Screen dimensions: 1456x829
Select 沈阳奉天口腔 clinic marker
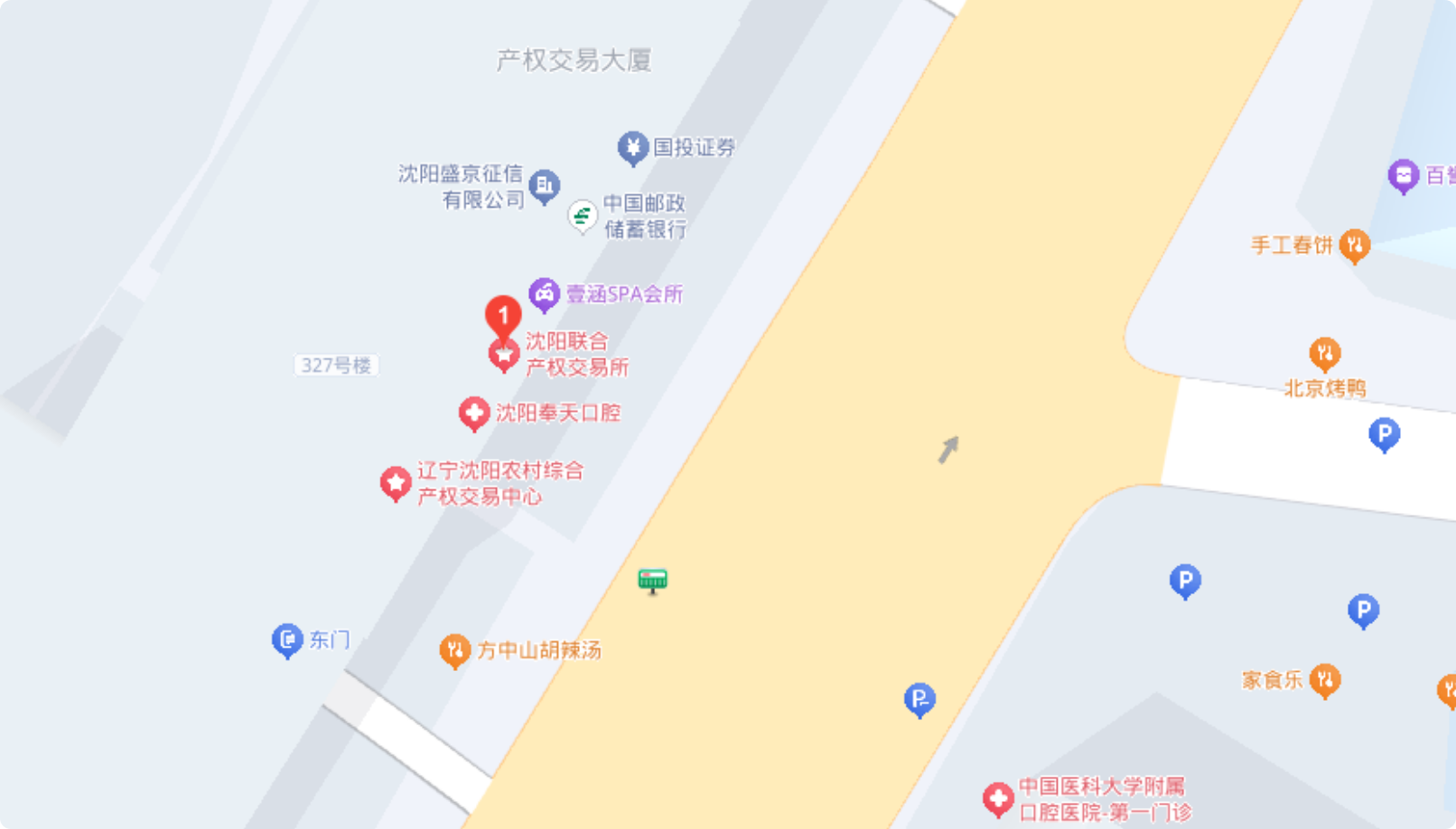(x=474, y=413)
